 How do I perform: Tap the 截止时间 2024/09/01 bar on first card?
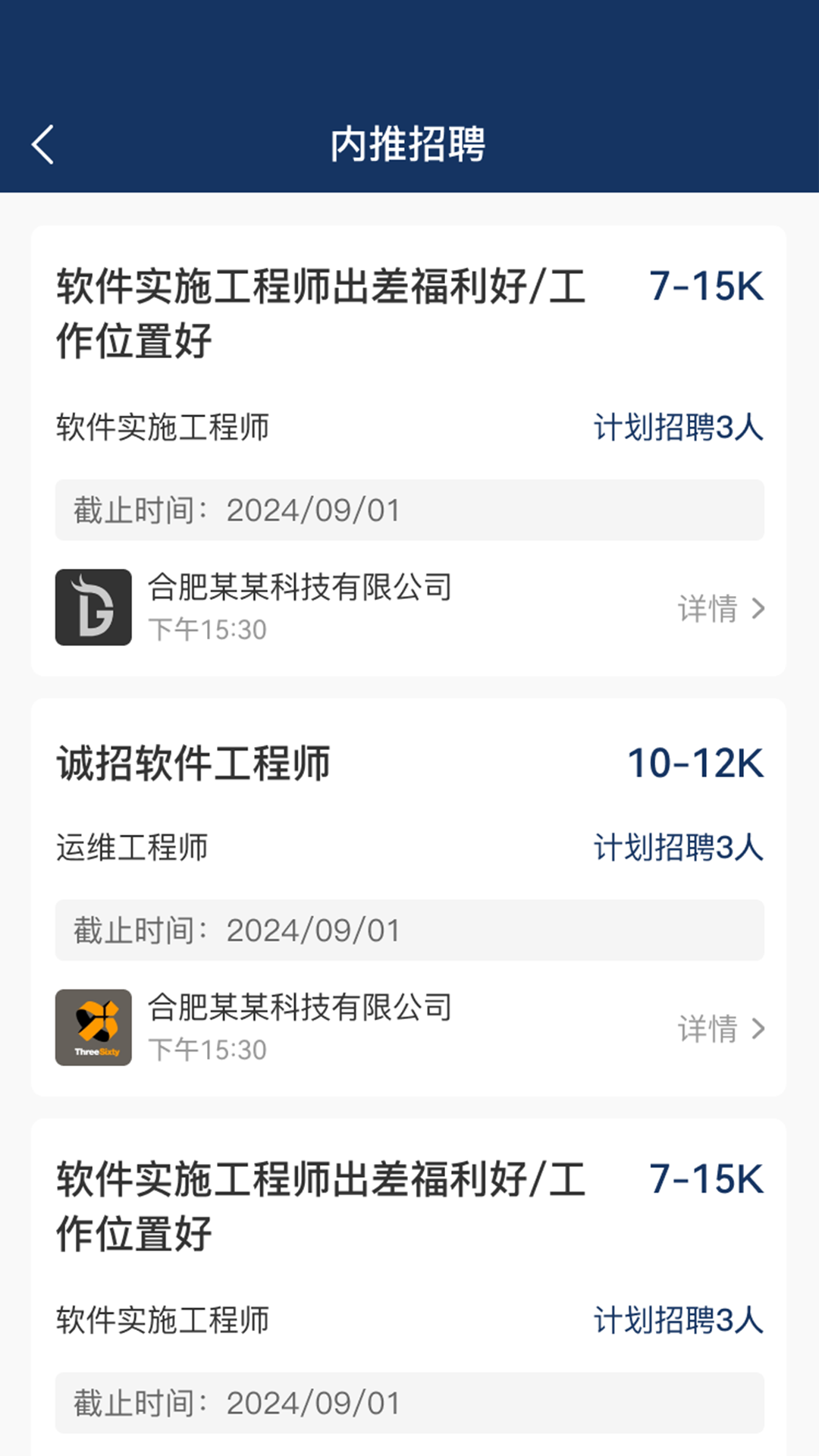[x=409, y=510]
